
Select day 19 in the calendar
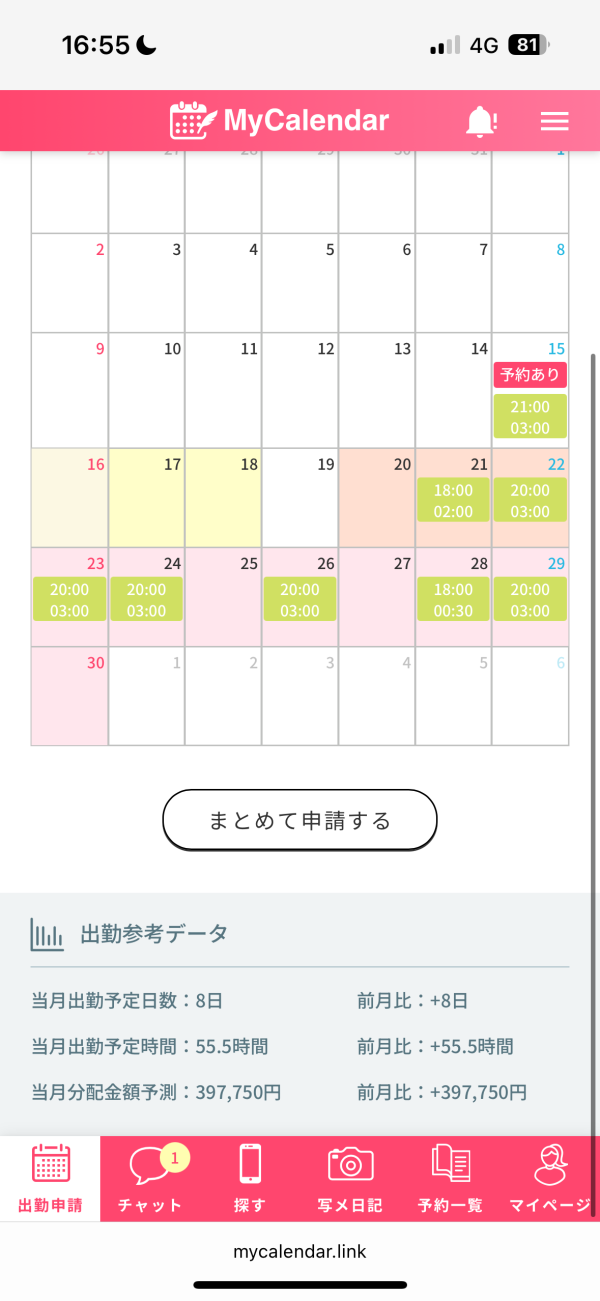click(x=300, y=497)
